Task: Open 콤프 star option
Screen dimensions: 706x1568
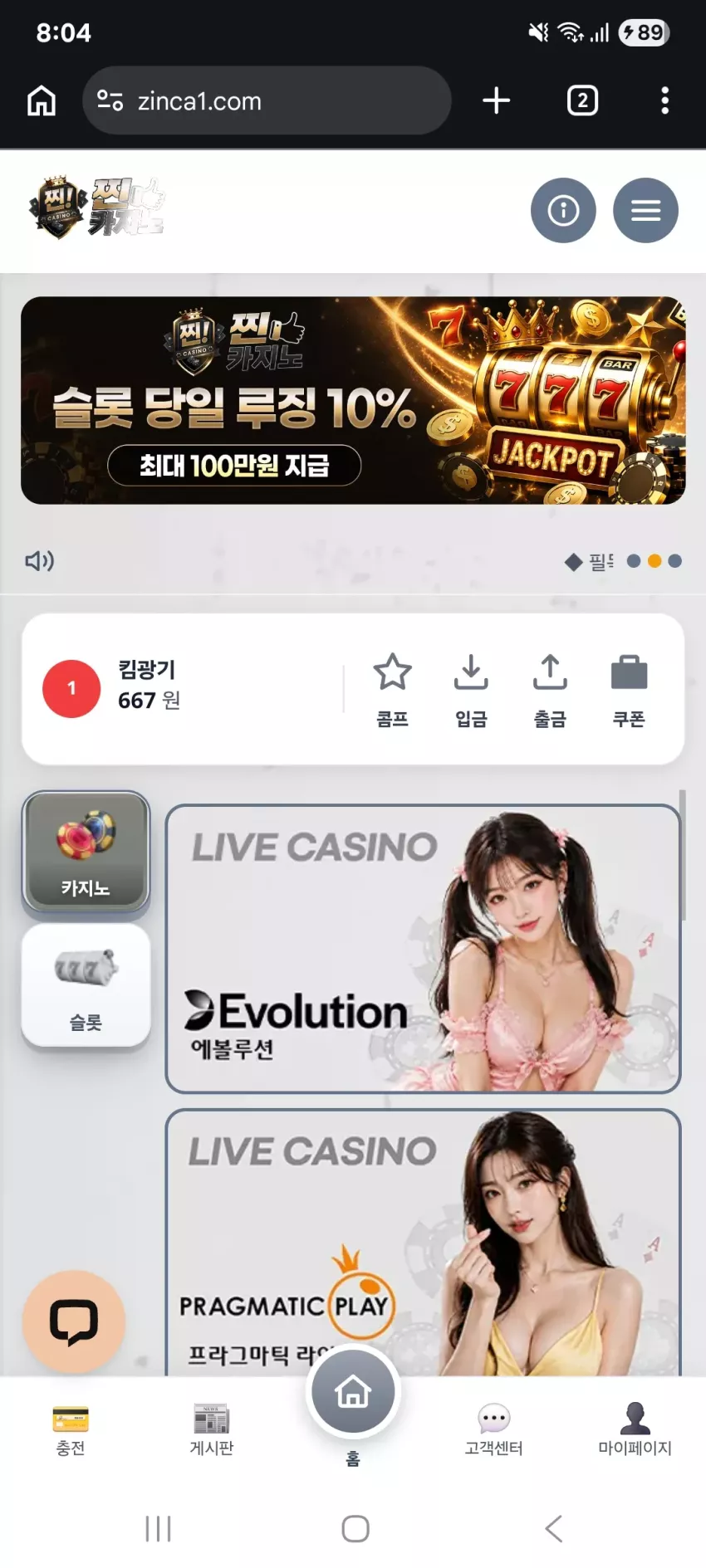Action: pyautogui.click(x=392, y=690)
